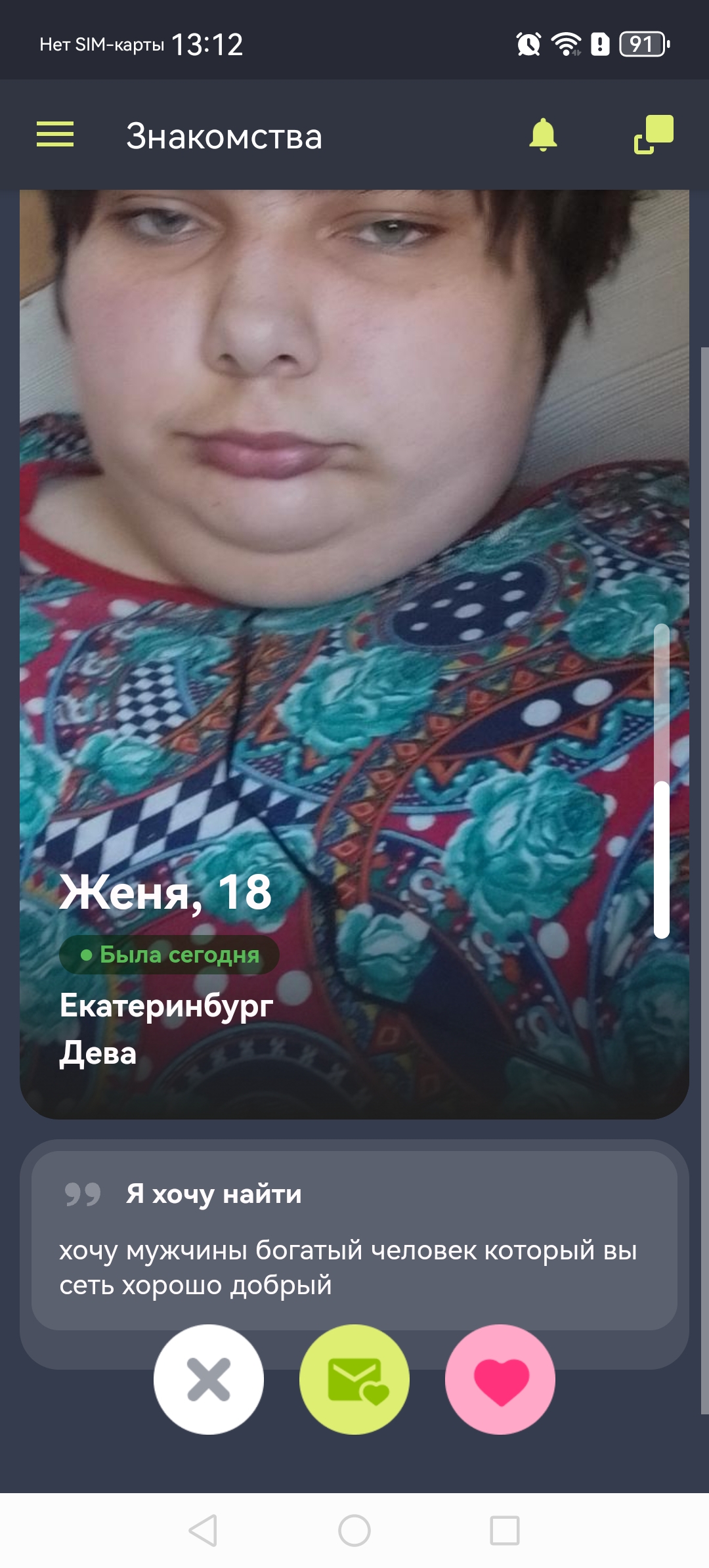709x1568 pixels.
Task: Open the notifications bell
Action: pyautogui.click(x=543, y=135)
